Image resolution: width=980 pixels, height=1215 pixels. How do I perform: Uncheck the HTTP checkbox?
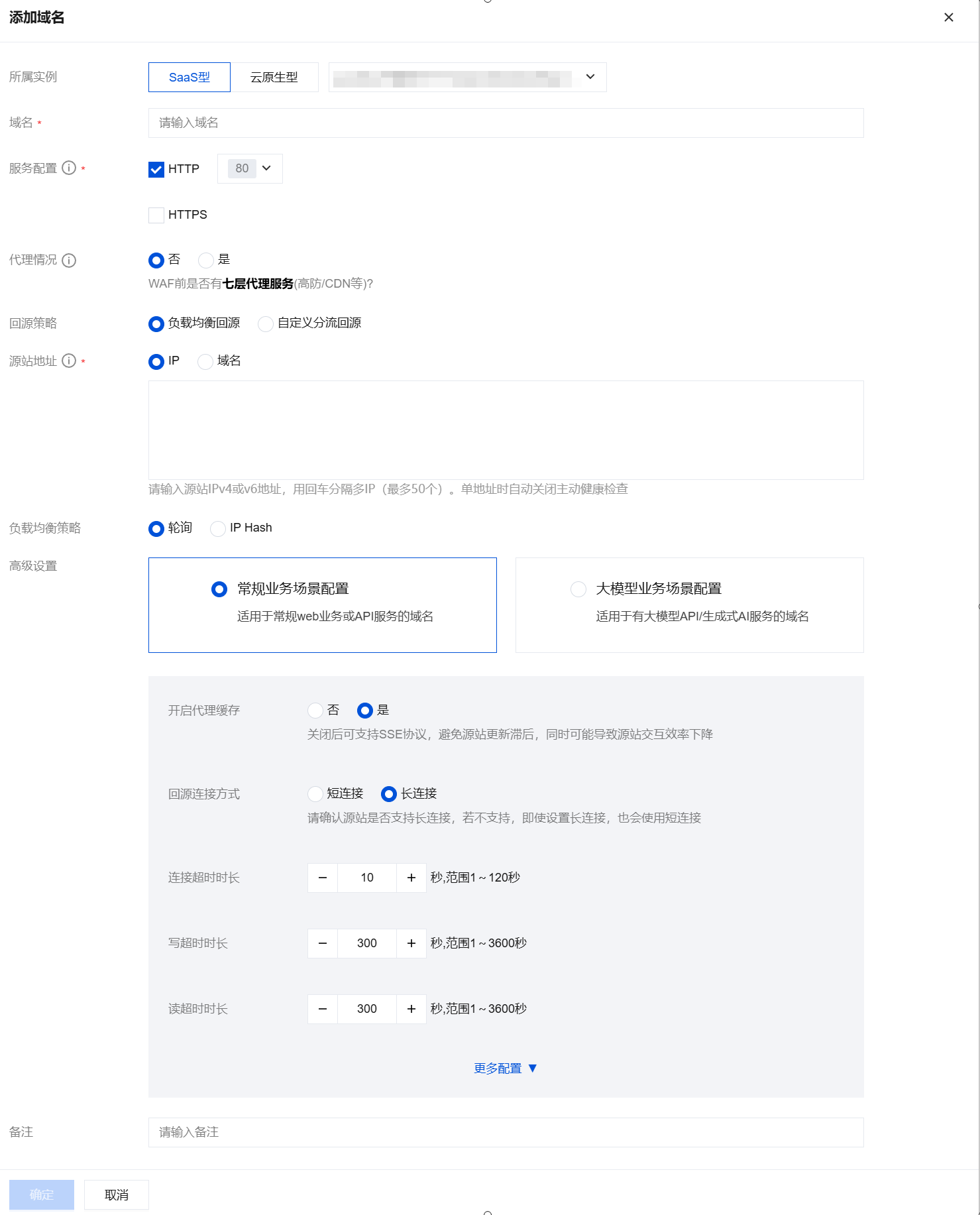[x=156, y=169]
